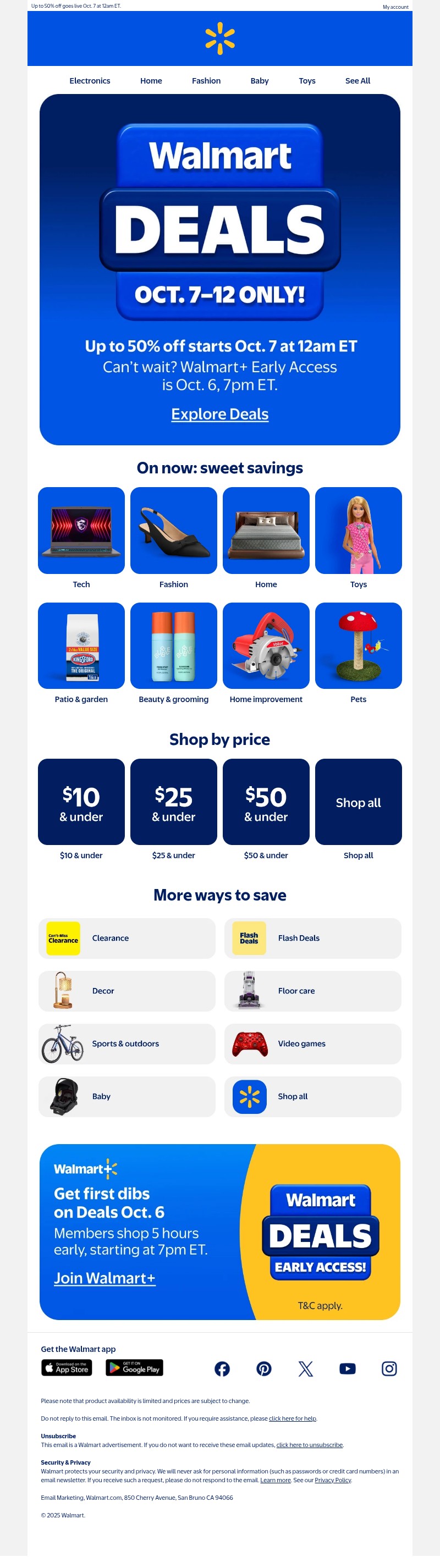
Task: Download from the App Store badge
Action: (x=67, y=1368)
